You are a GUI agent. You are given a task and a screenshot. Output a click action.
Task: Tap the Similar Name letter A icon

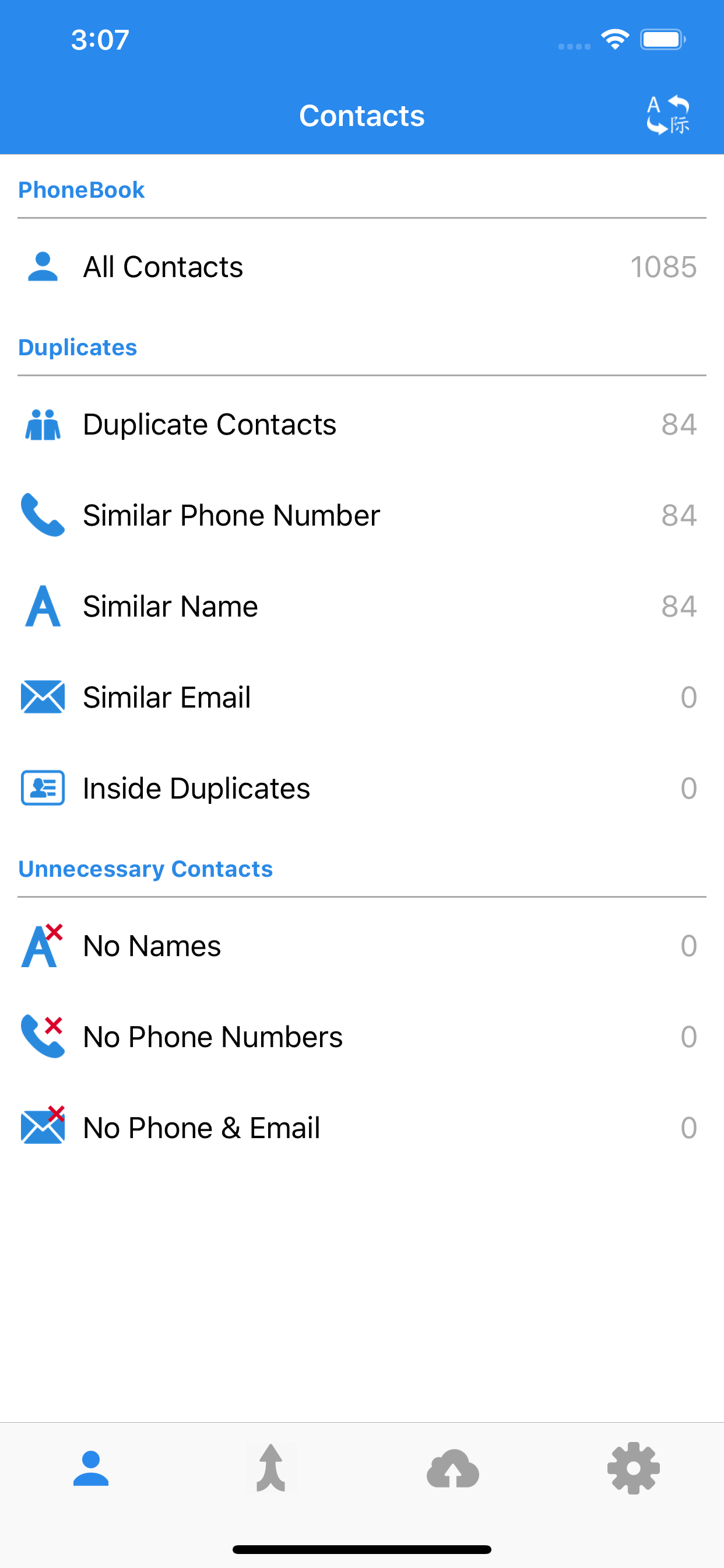[41, 605]
